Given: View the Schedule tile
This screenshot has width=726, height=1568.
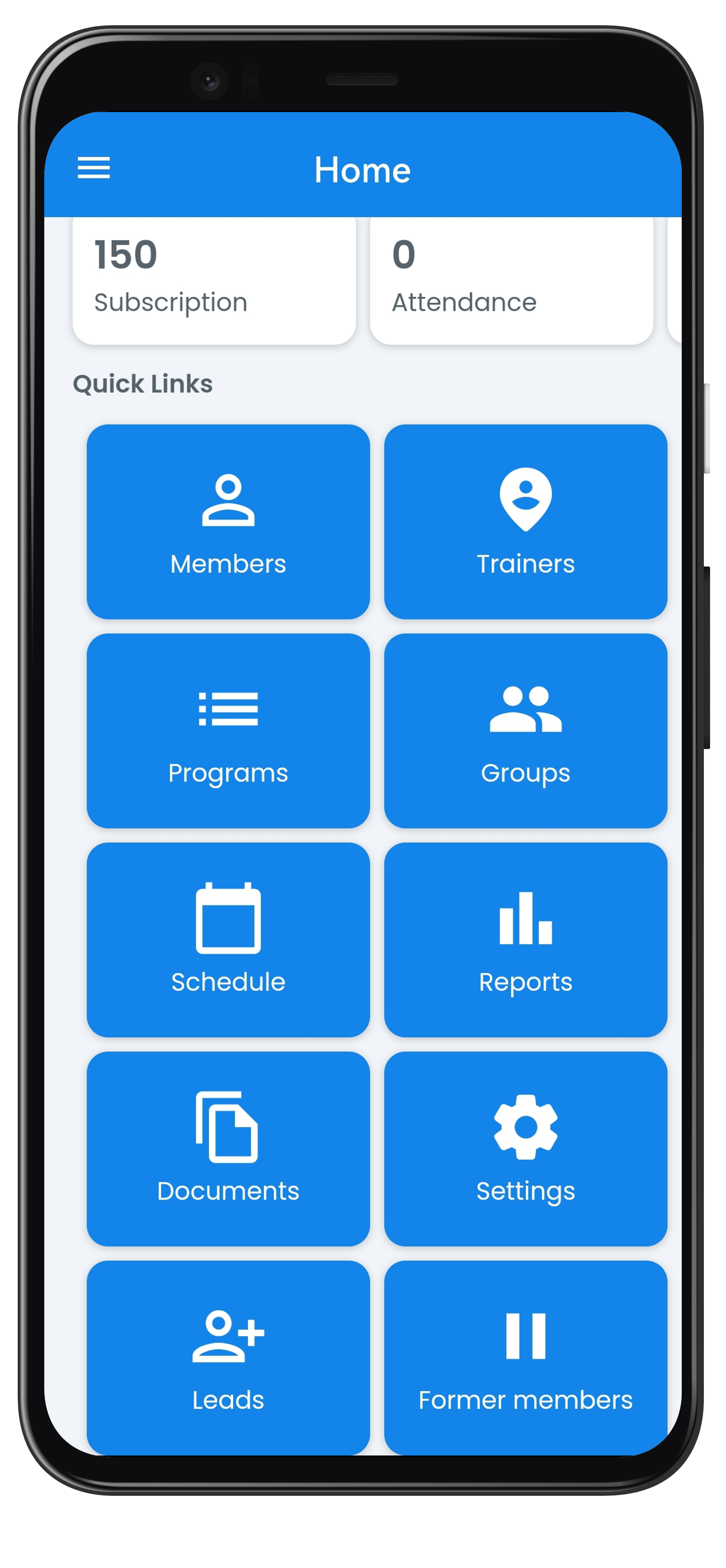Looking at the screenshot, I should point(228,939).
